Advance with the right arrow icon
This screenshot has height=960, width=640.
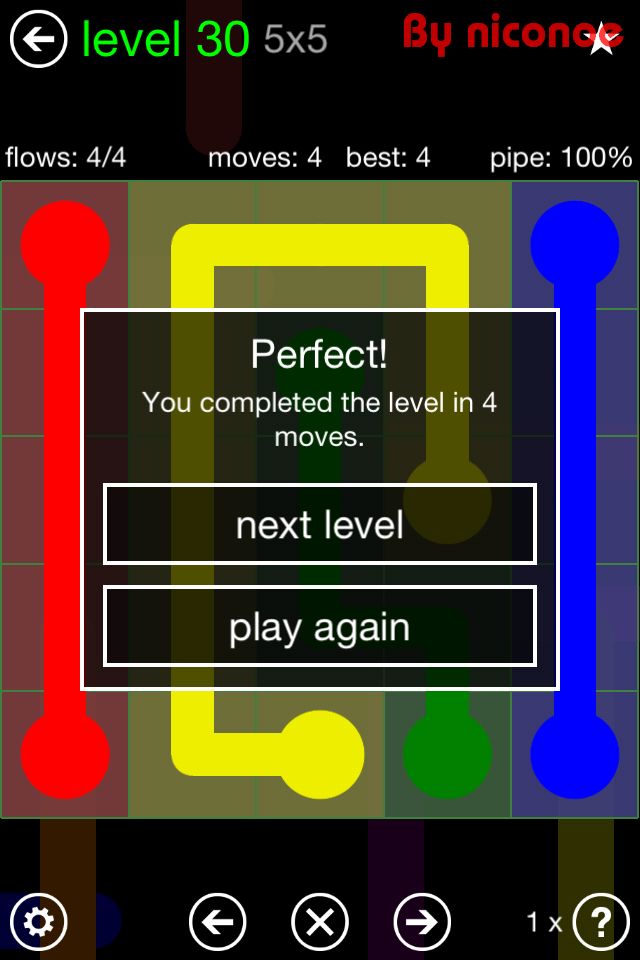click(x=422, y=921)
